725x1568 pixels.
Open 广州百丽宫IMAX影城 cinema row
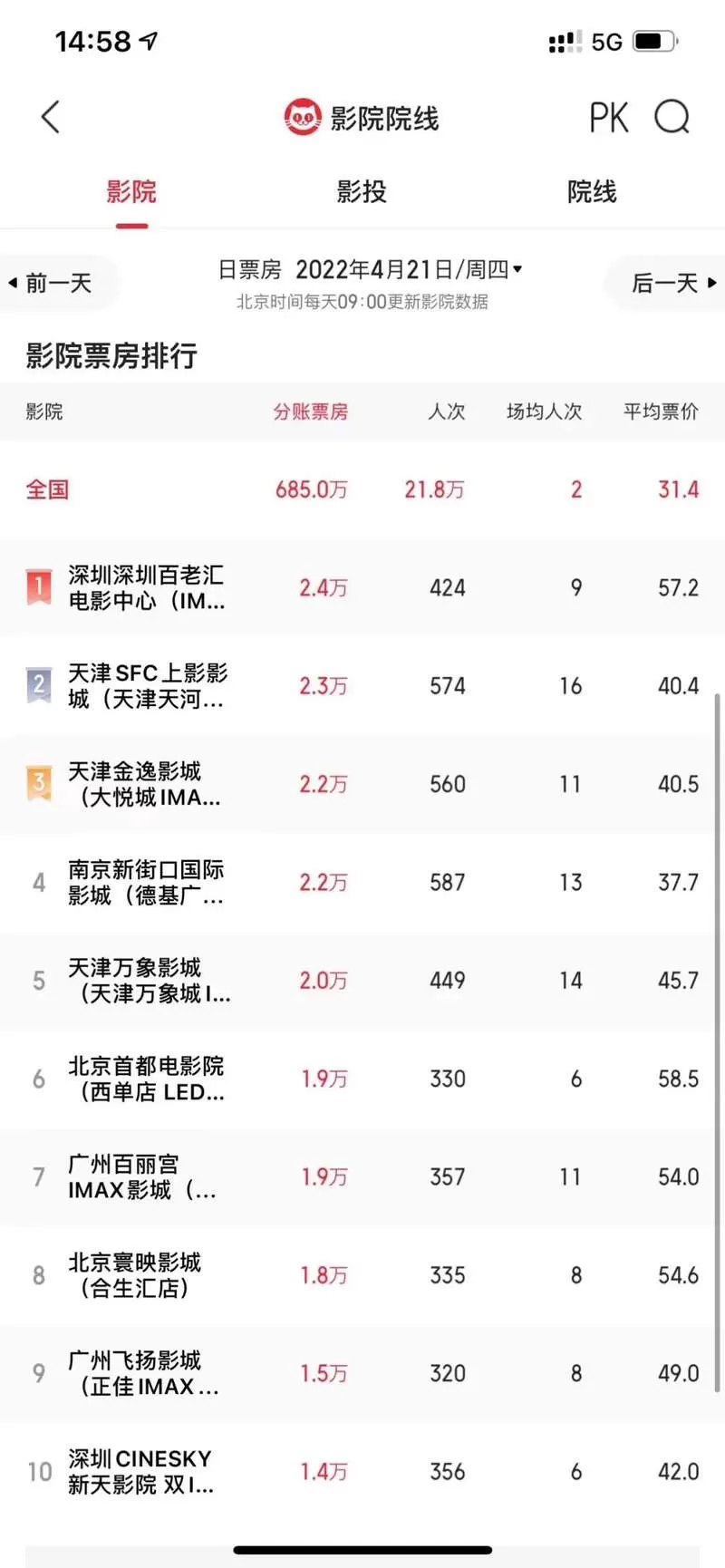(362, 1177)
